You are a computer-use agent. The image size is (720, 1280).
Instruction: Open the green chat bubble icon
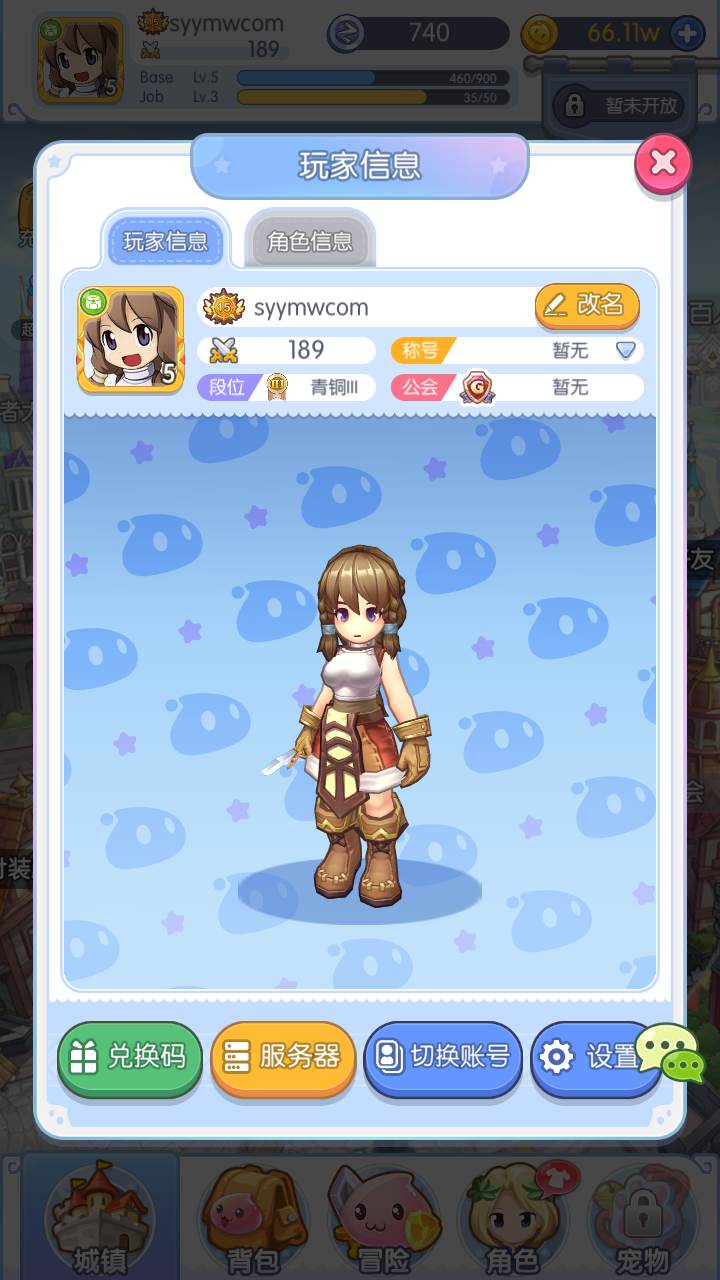pos(670,1052)
